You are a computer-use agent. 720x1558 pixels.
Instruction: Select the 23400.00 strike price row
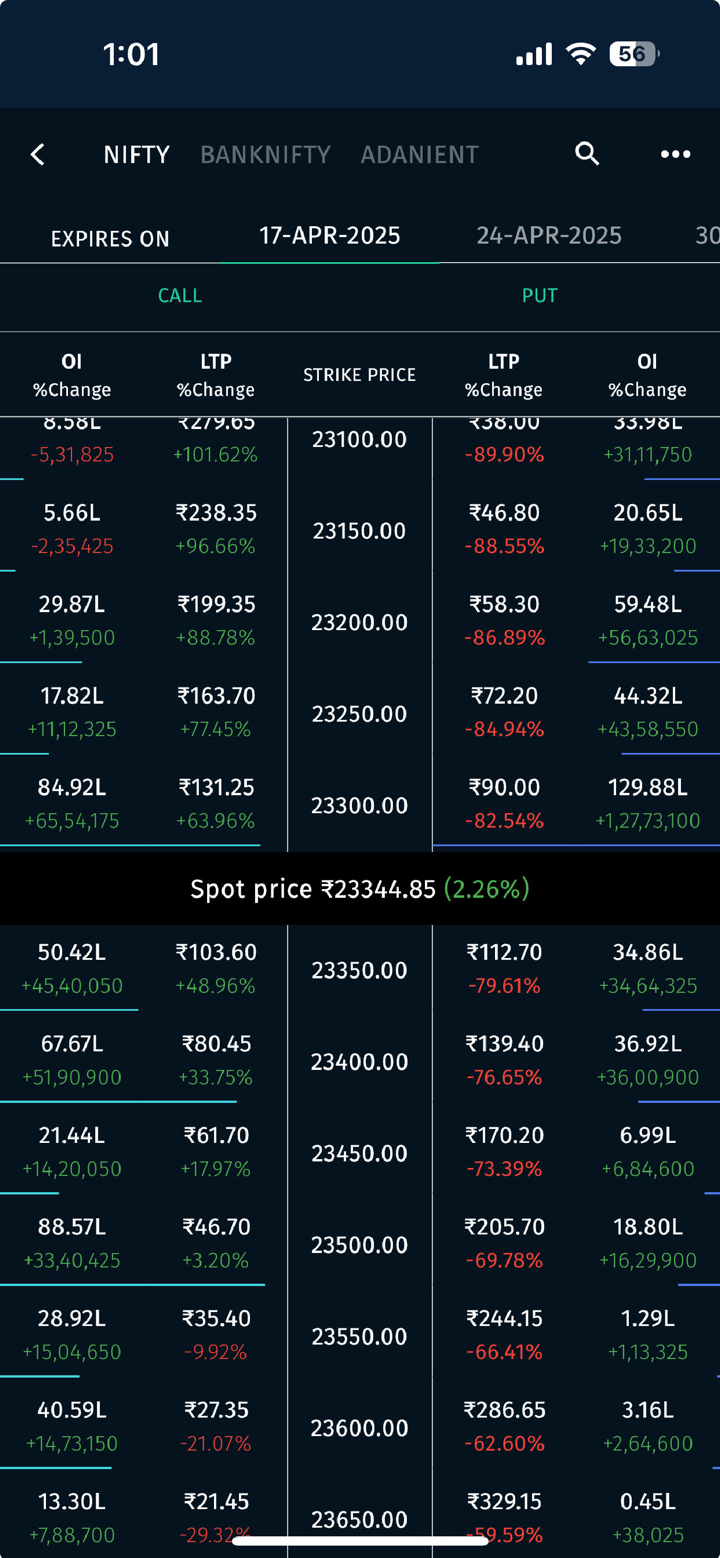(359, 1062)
